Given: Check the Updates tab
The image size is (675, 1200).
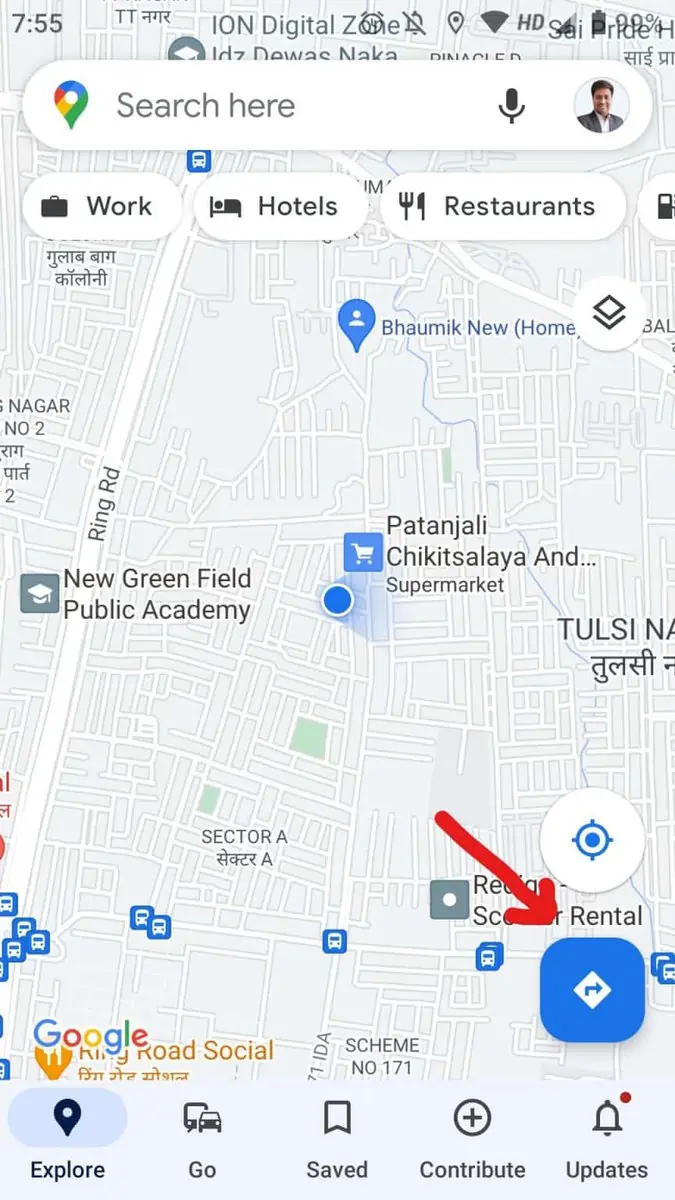Looking at the screenshot, I should click(x=607, y=1138).
